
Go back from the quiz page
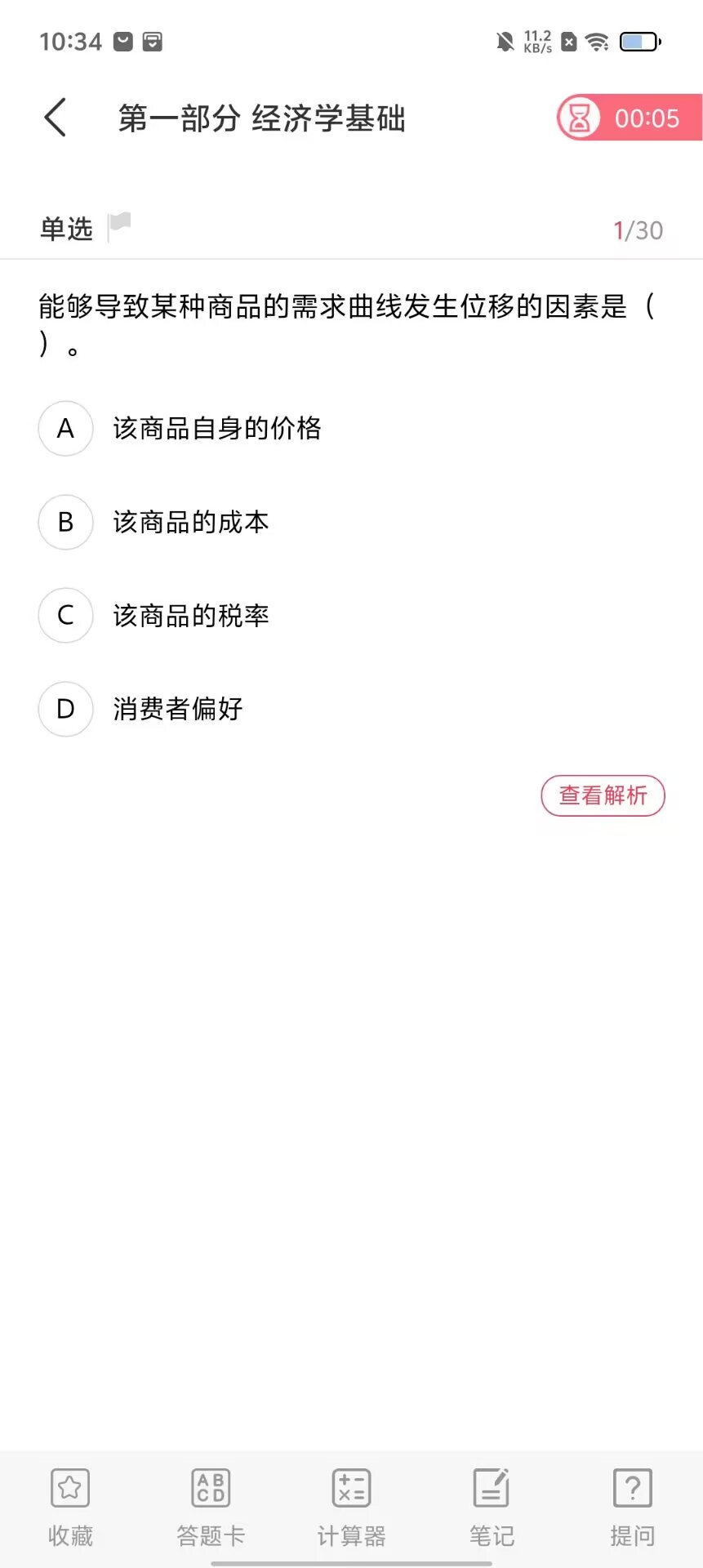[56, 118]
